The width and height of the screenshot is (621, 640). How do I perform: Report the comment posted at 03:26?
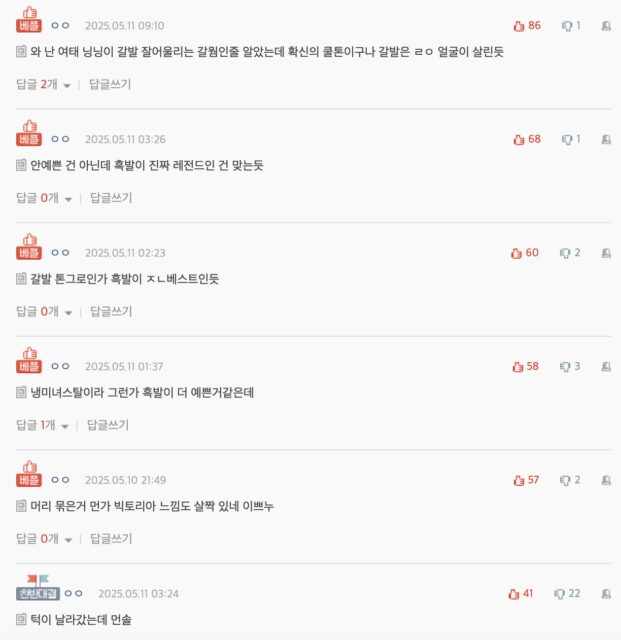tap(606, 139)
